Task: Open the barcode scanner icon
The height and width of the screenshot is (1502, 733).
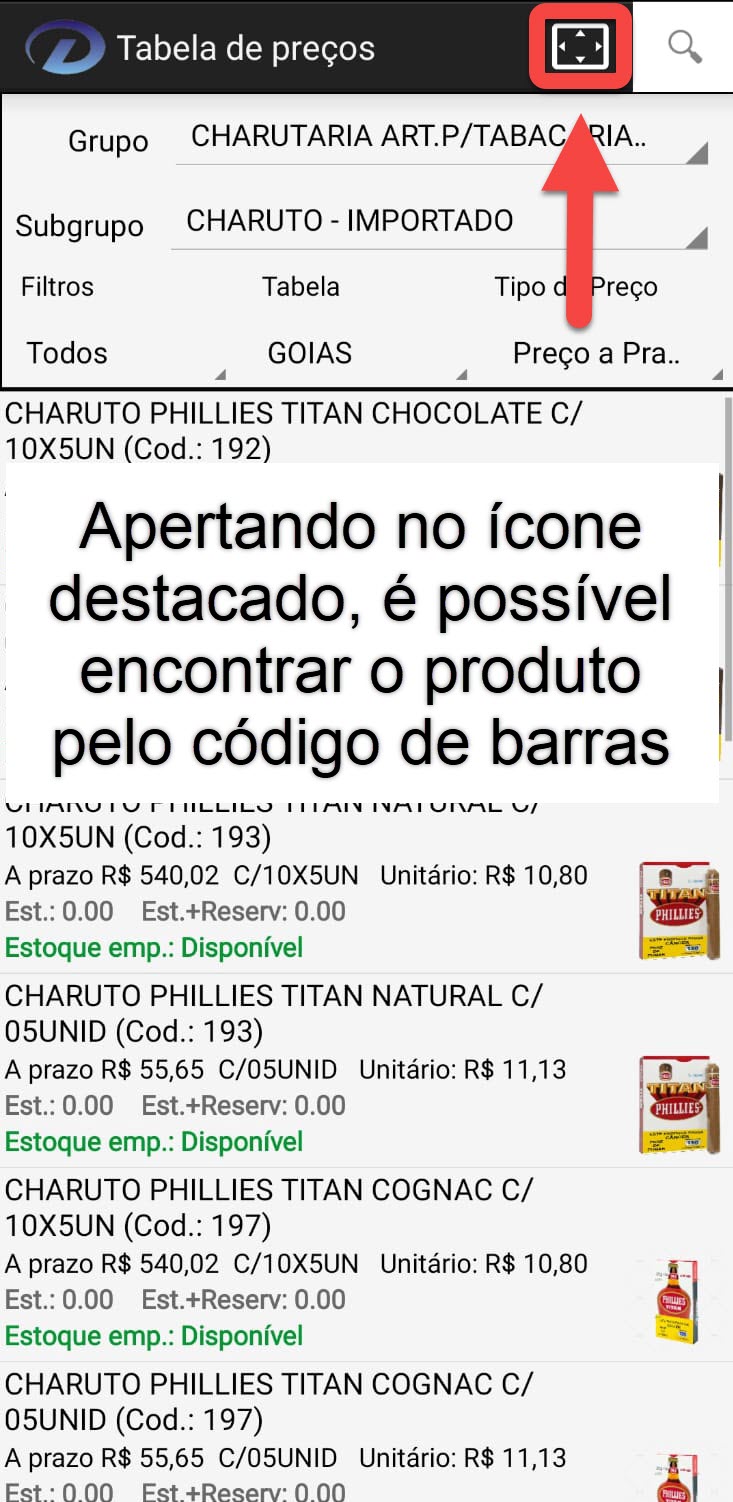Action: pyautogui.click(x=579, y=47)
